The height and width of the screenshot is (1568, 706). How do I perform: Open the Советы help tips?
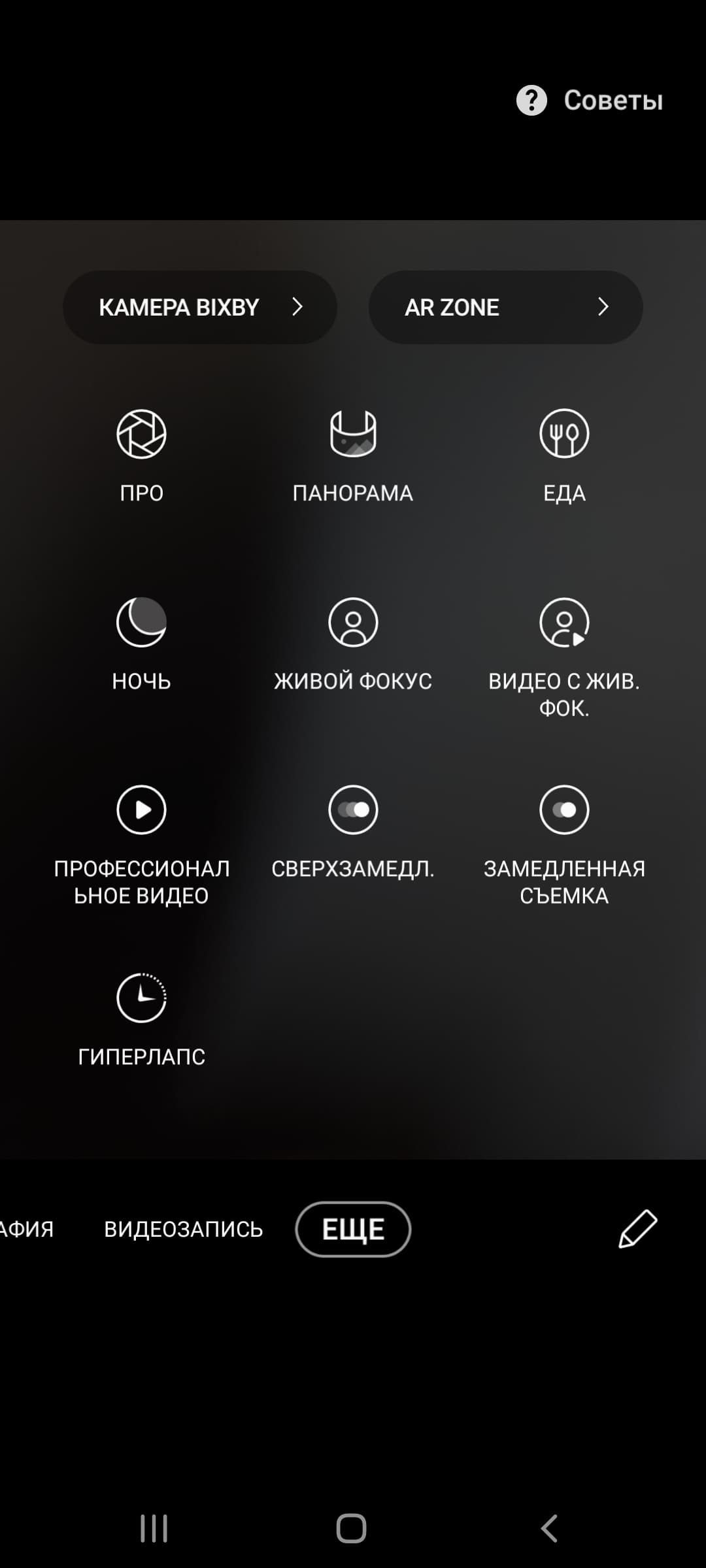click(x=590, y=101)
